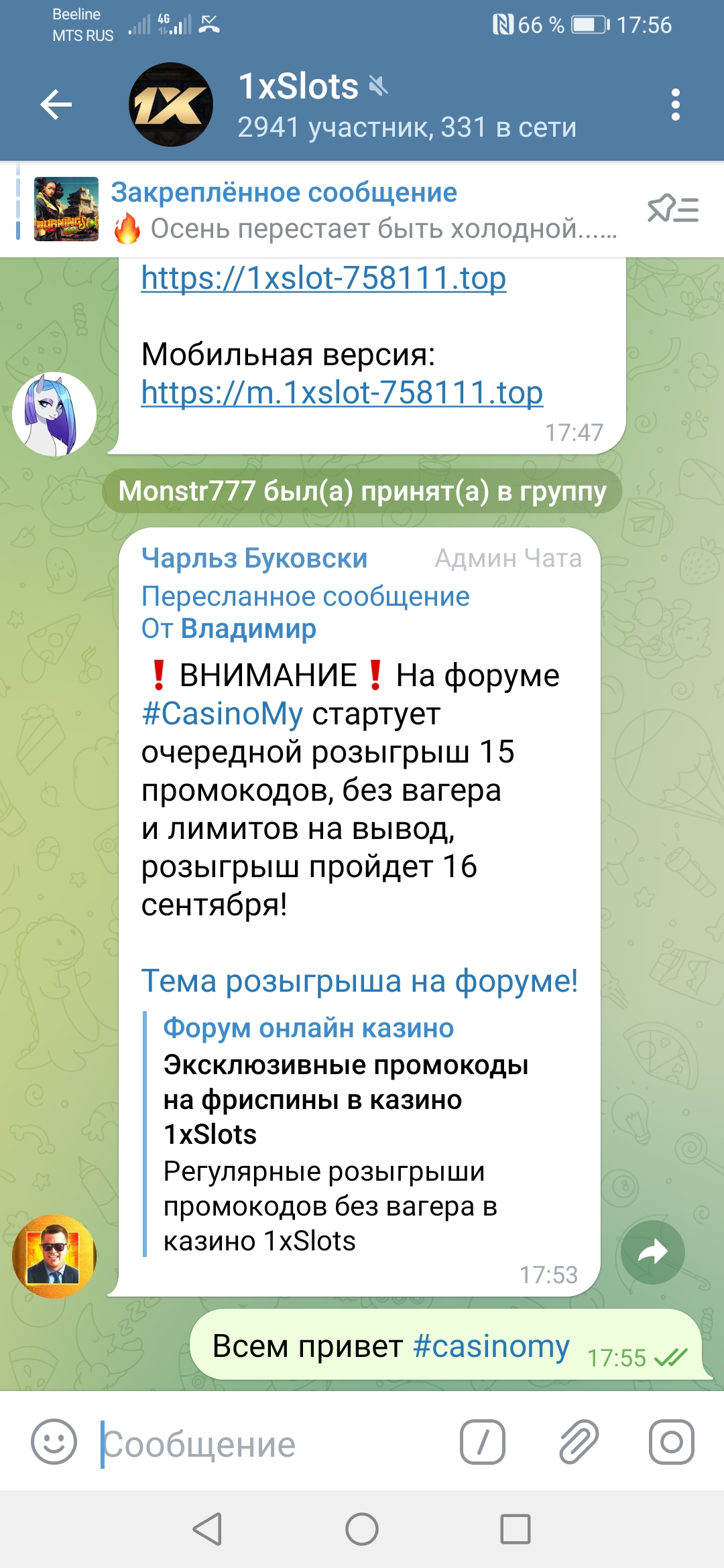The width and height of the screenshot is (724, 1568).
Task: Focus the Сообщение text field
Action: point(268,1444)
